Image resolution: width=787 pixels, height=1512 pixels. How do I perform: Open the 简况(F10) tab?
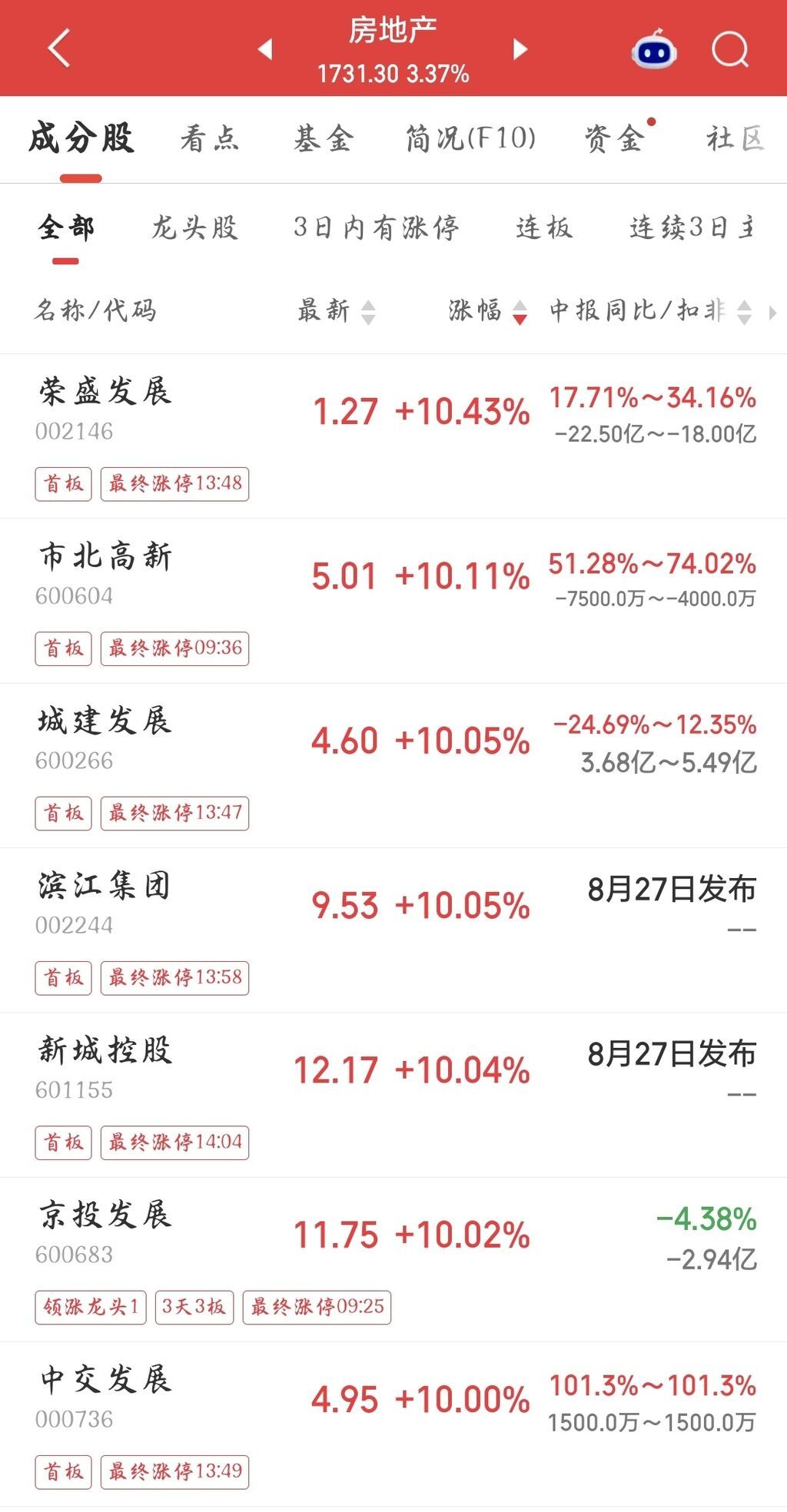pyautogui.click(x=470, y=139)
